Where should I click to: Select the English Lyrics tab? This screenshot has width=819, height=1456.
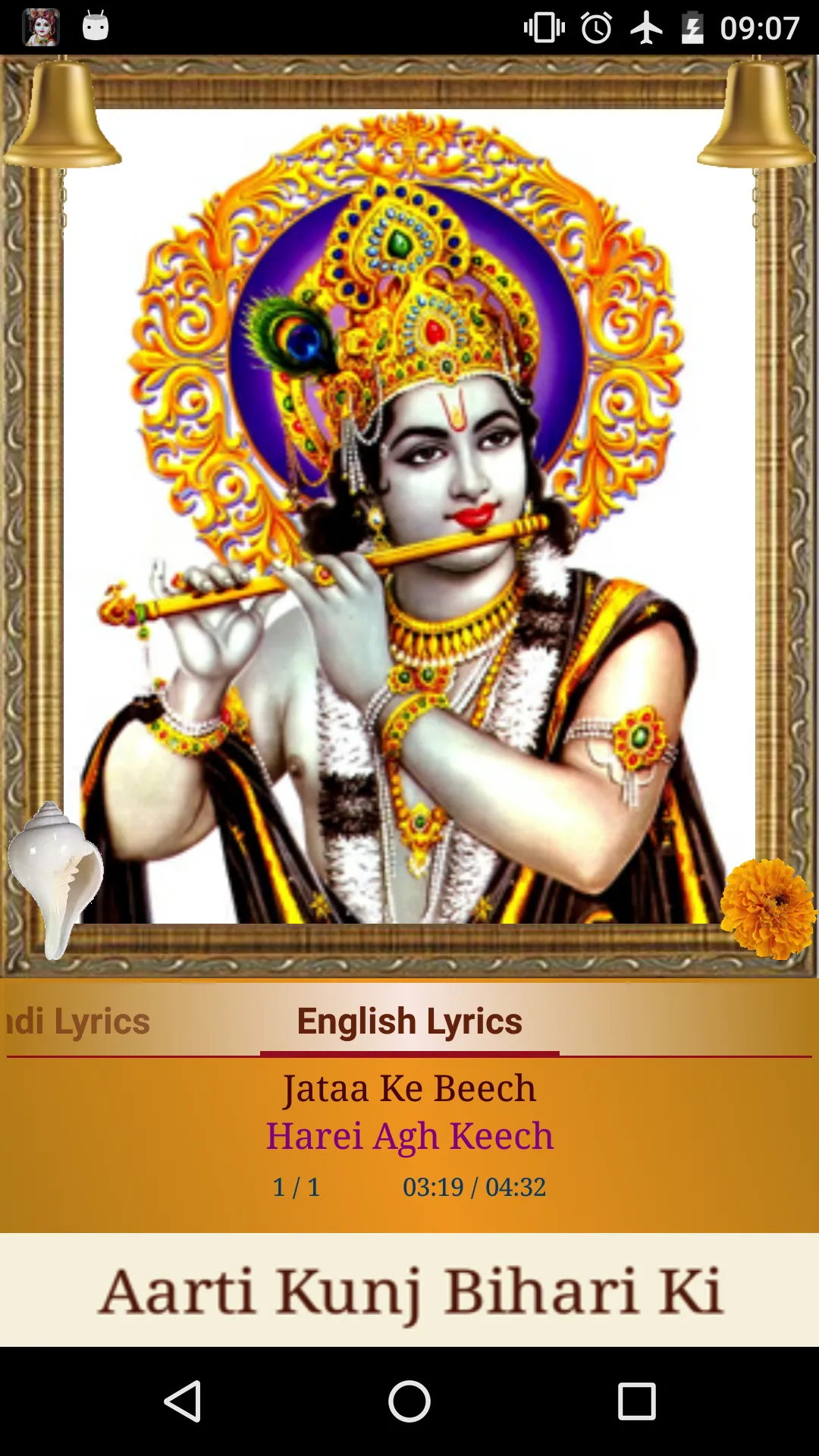coord(409,1021)
